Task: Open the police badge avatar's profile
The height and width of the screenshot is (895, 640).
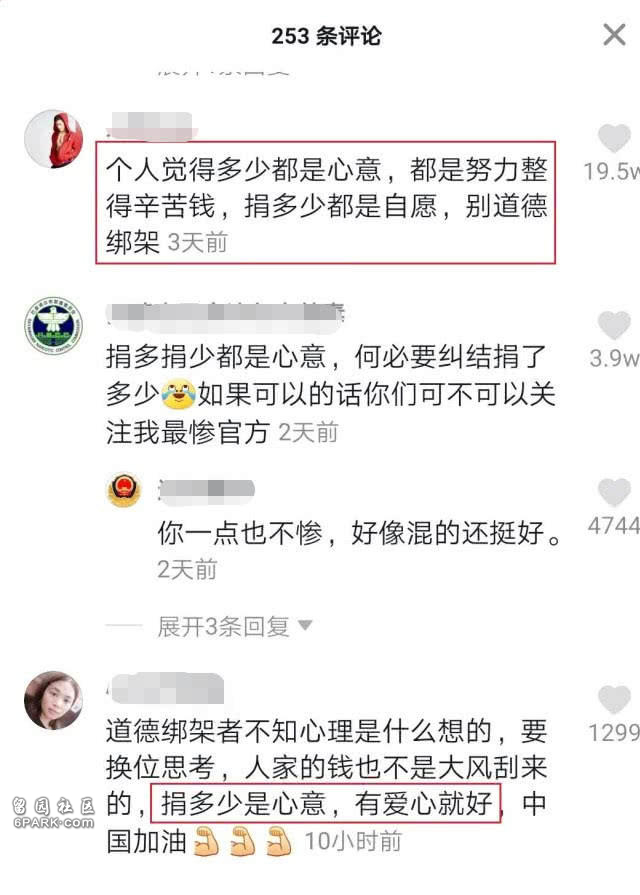Action: 125,491
